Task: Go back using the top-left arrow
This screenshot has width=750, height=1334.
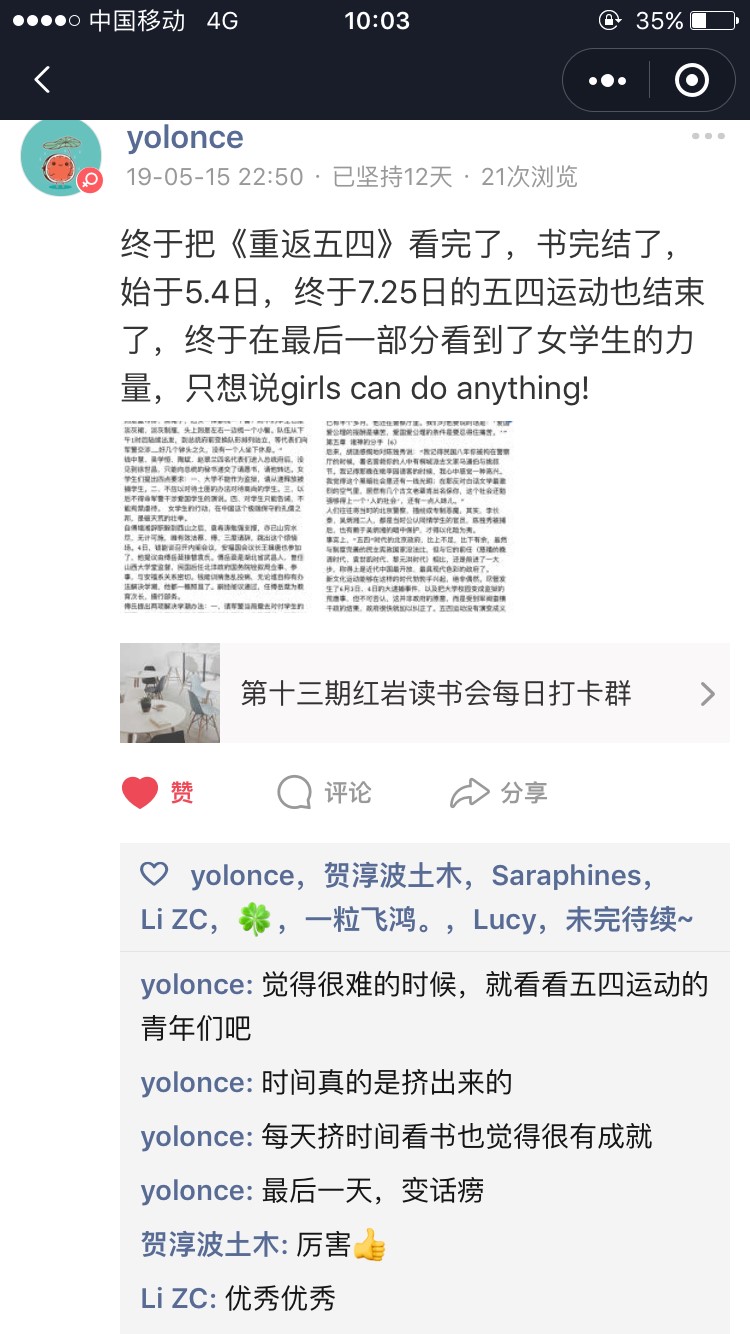Action: (42, 80)
